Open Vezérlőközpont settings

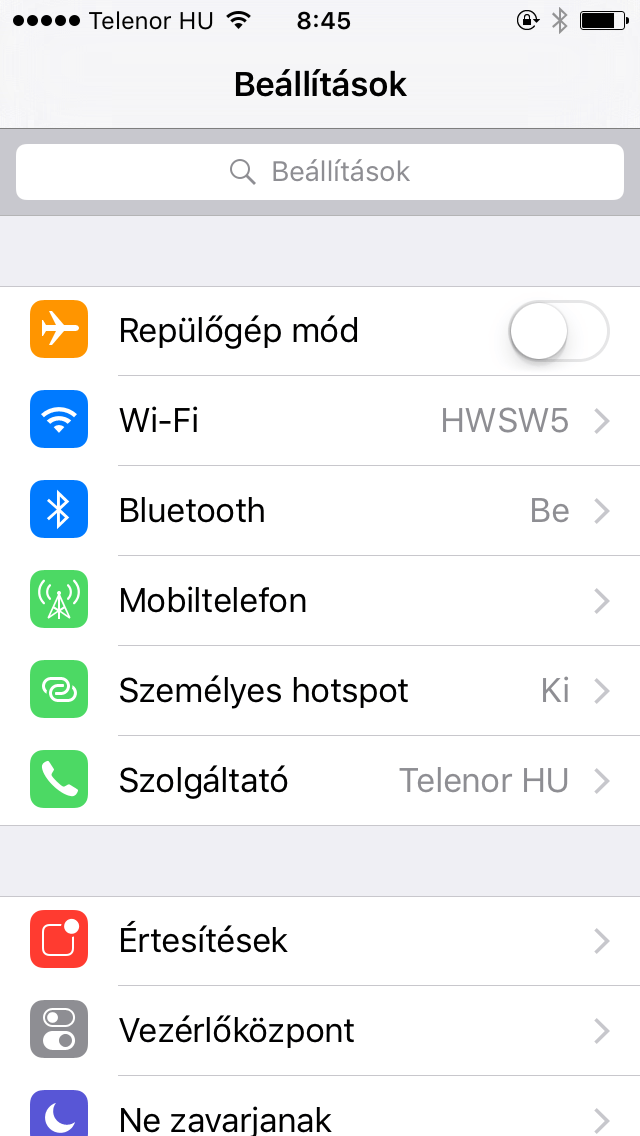coord(320,1030)
